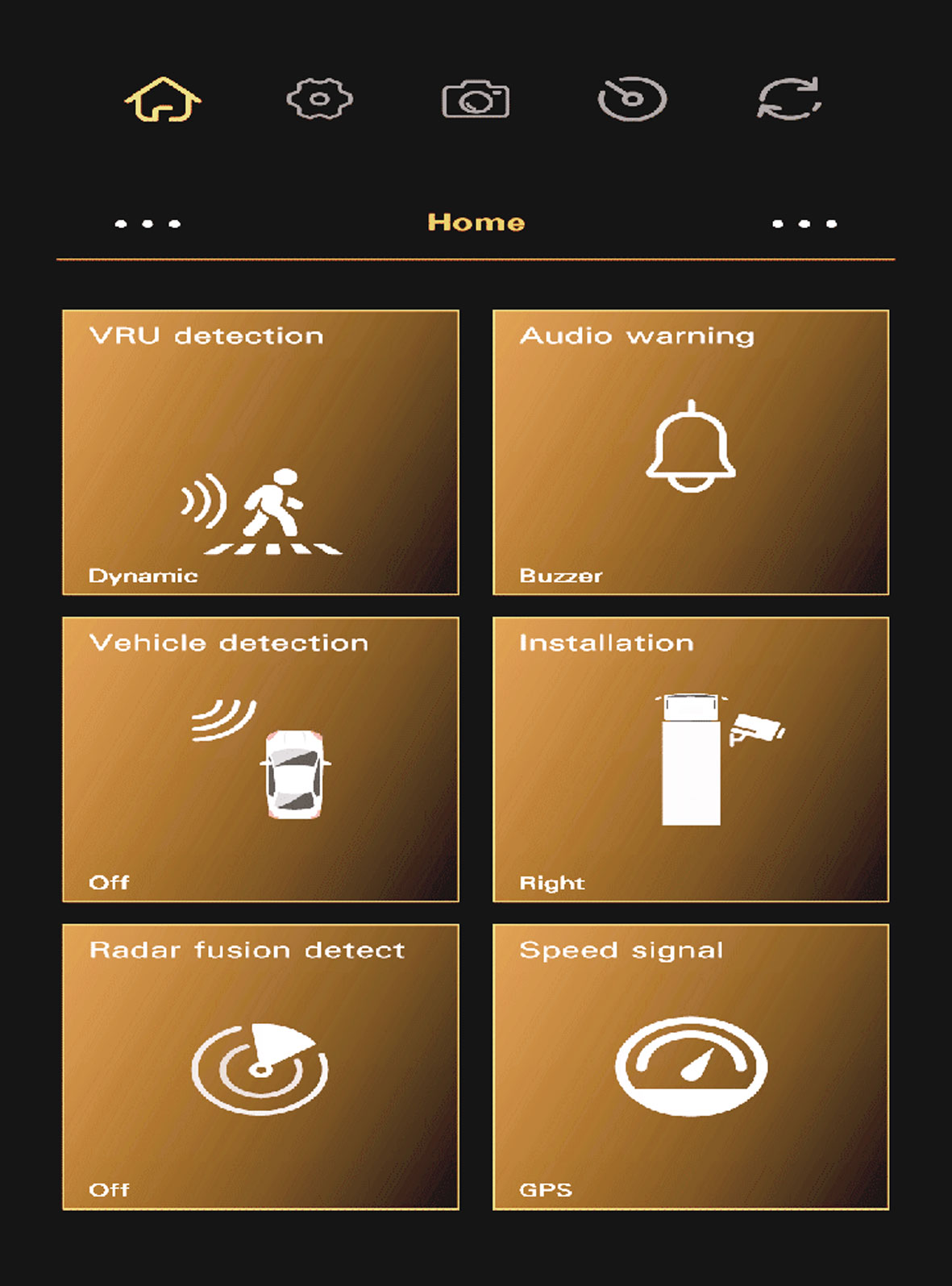Select the Home icon tab
This screenshot has width=952, height=1286.
click(x=163, y=99)
